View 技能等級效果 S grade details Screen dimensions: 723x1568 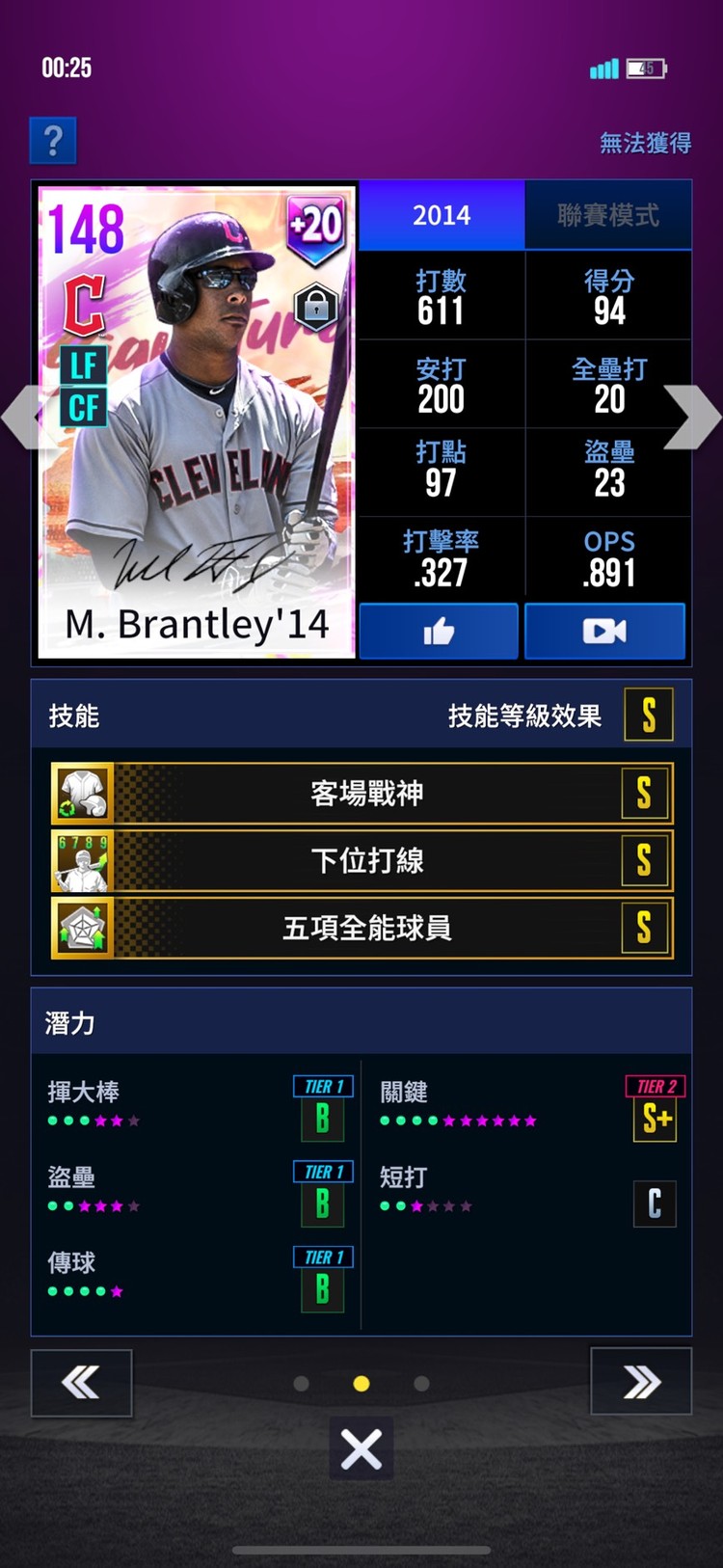click(648, 716)
